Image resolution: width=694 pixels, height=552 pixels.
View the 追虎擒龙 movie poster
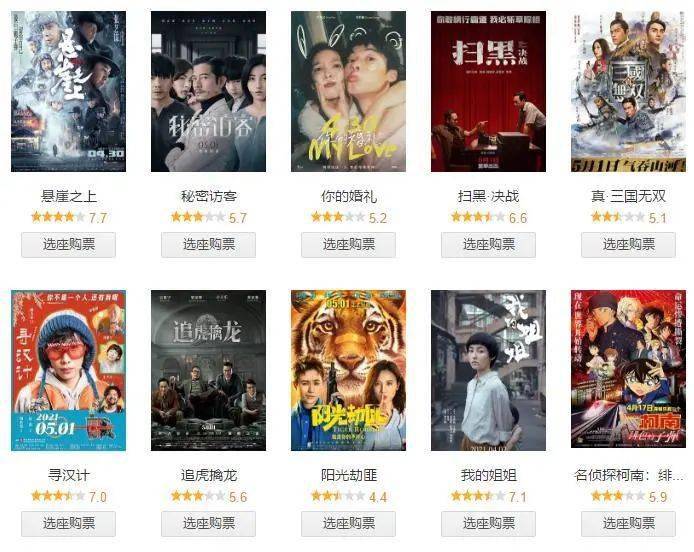pyautogui.click(x=208, y=370)
